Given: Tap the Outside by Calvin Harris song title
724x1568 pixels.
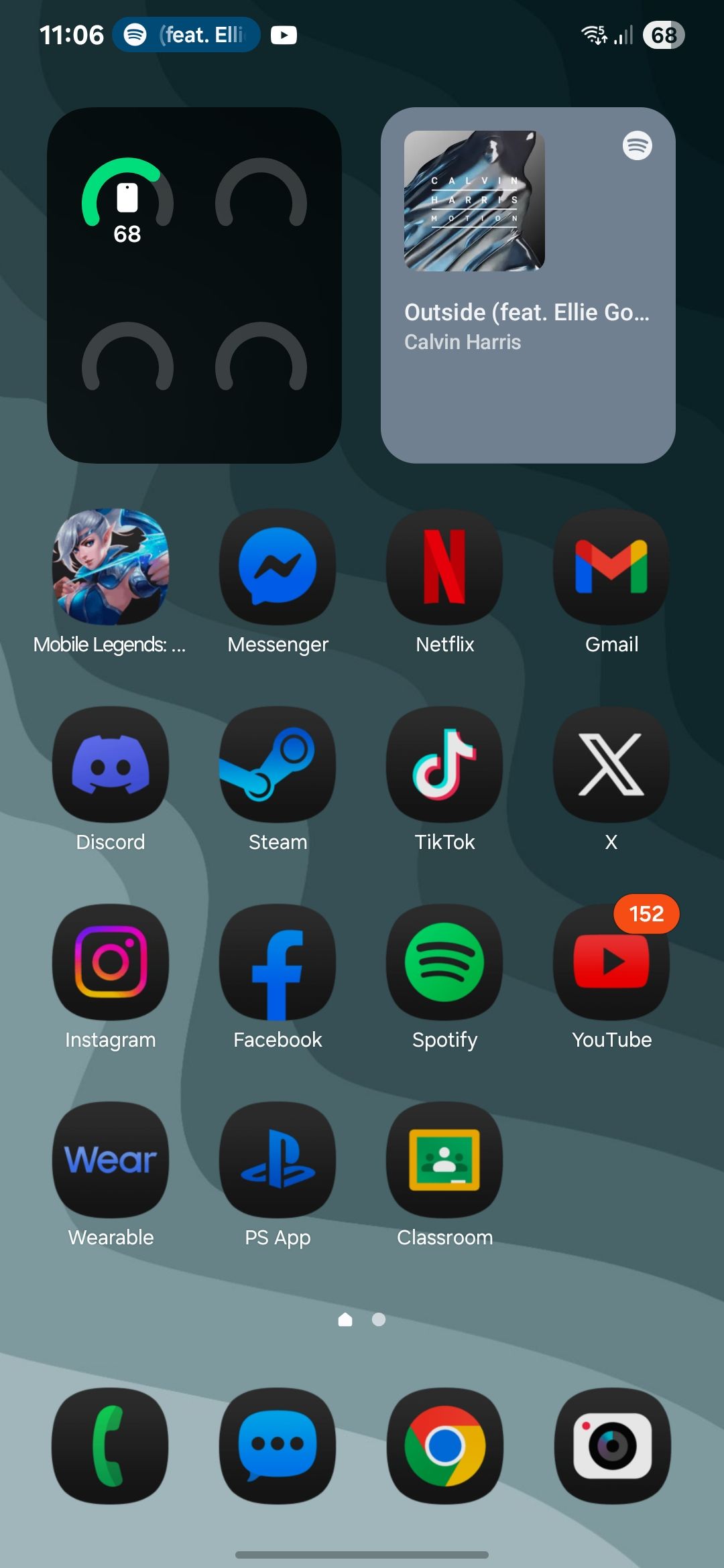Looking at the screenshot, I should pos(526,312).
